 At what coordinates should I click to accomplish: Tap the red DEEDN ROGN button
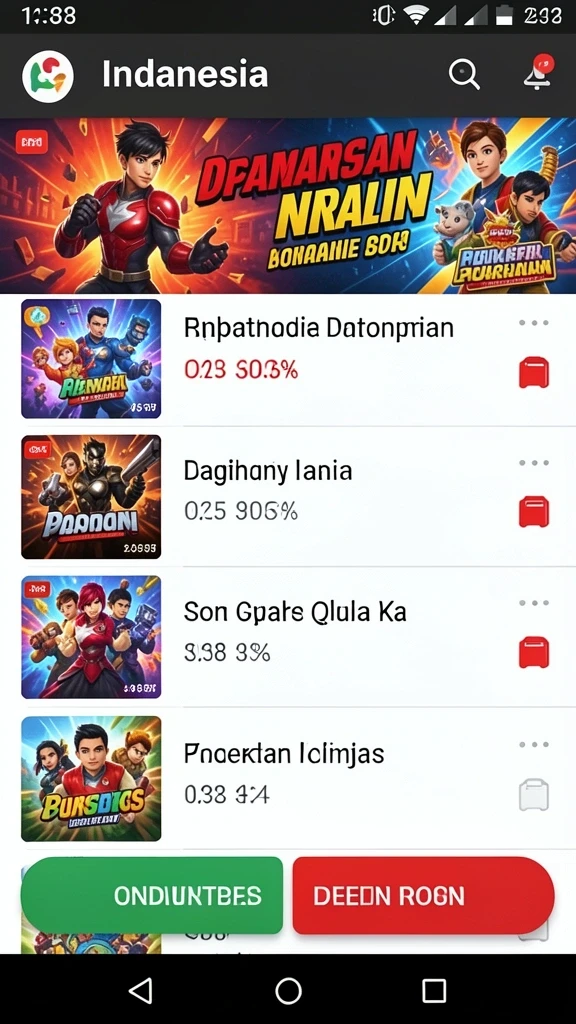423,895
